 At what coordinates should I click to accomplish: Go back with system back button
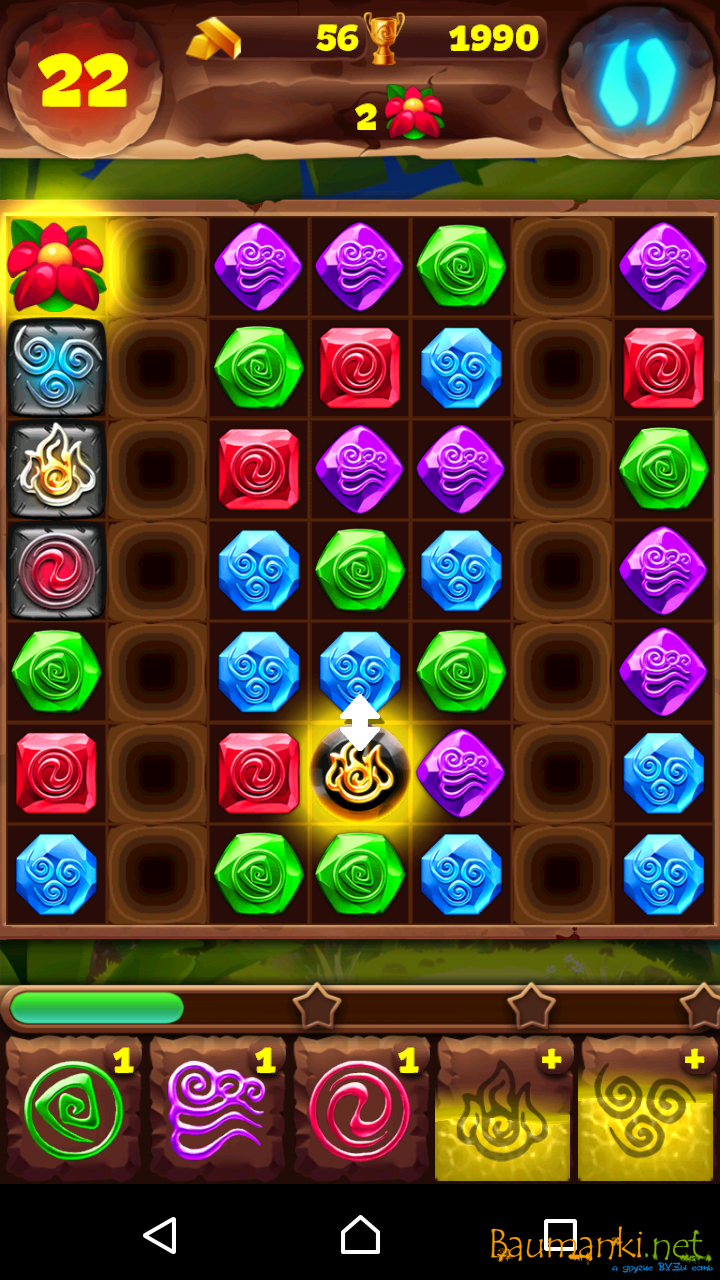click(160, 1236)
